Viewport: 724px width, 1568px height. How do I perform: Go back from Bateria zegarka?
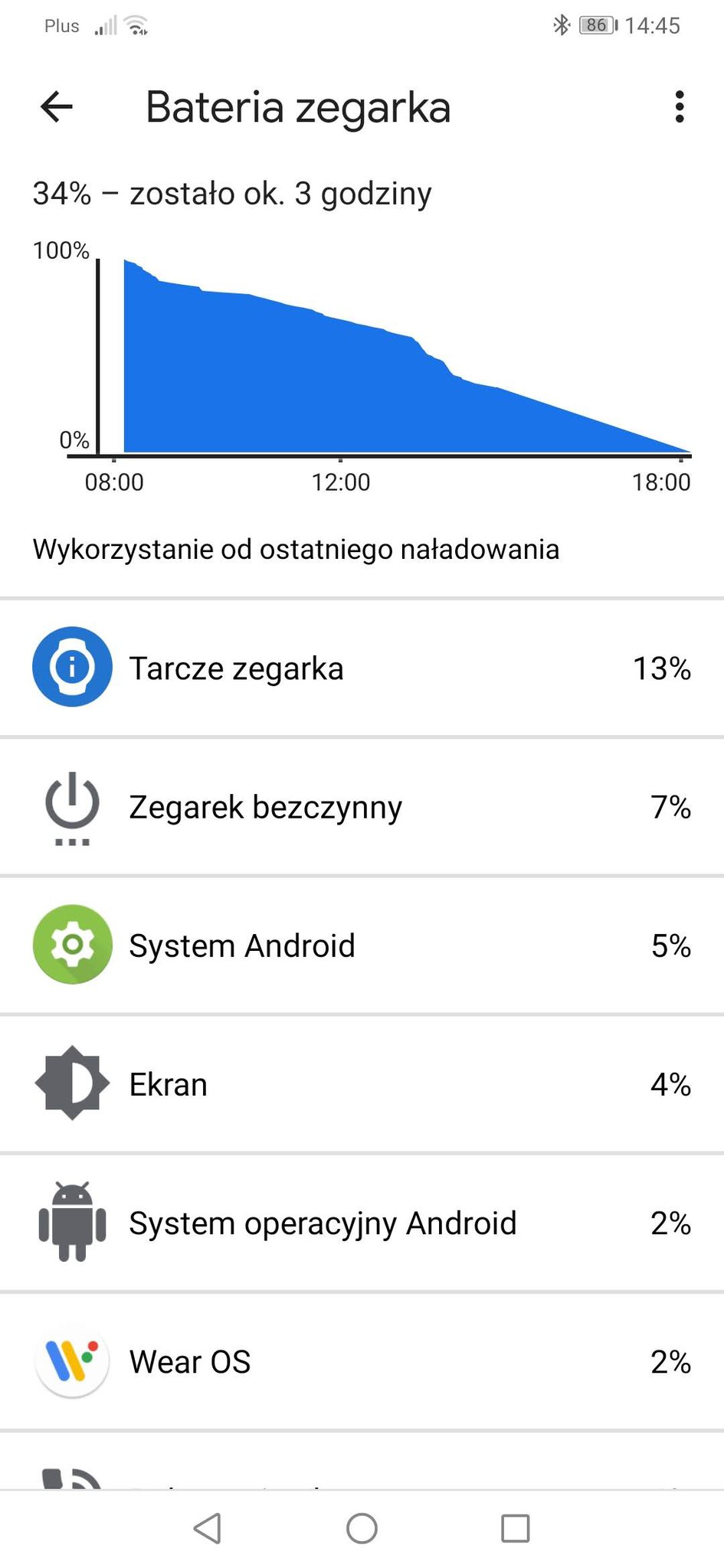(57, 106)
